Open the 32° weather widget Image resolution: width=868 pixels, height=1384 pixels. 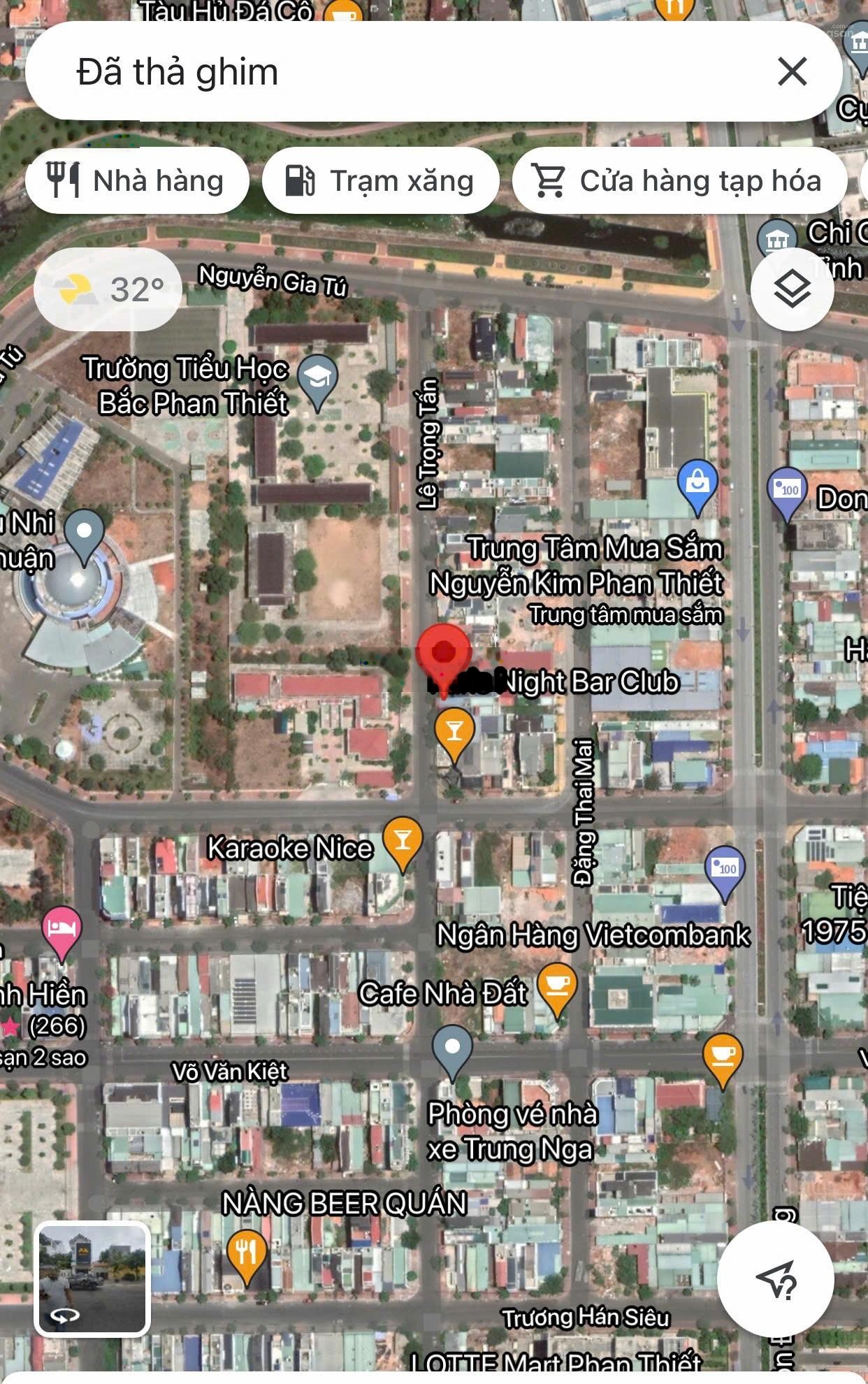point(108,289)
